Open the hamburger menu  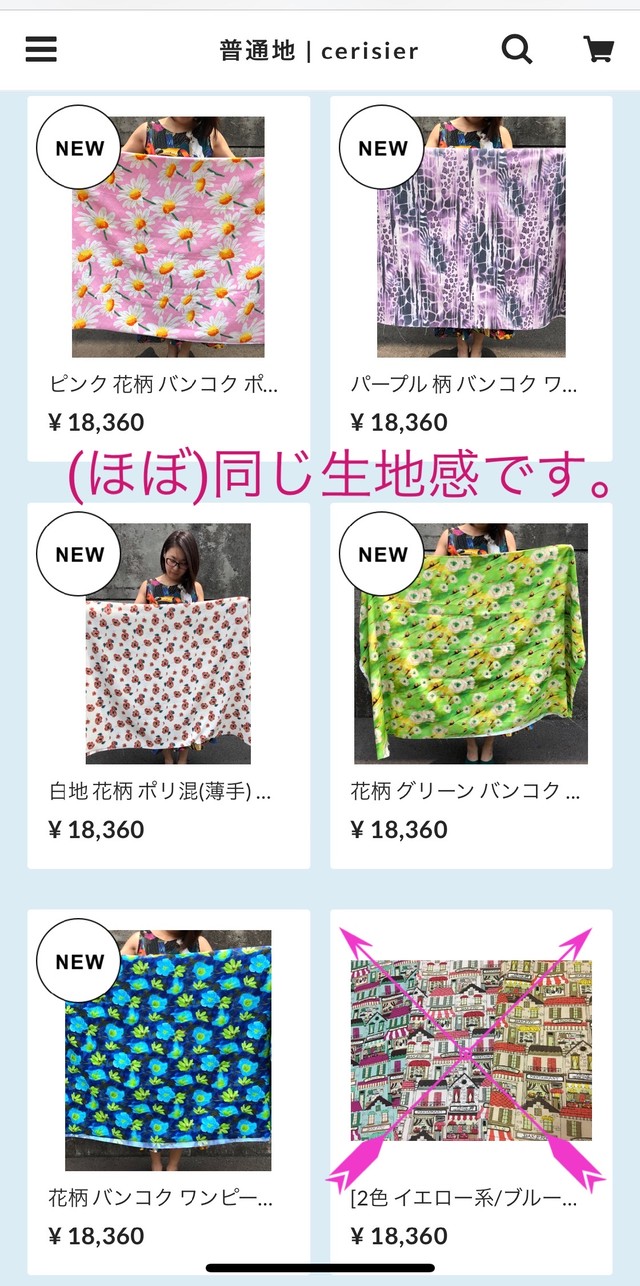[41, 49]
